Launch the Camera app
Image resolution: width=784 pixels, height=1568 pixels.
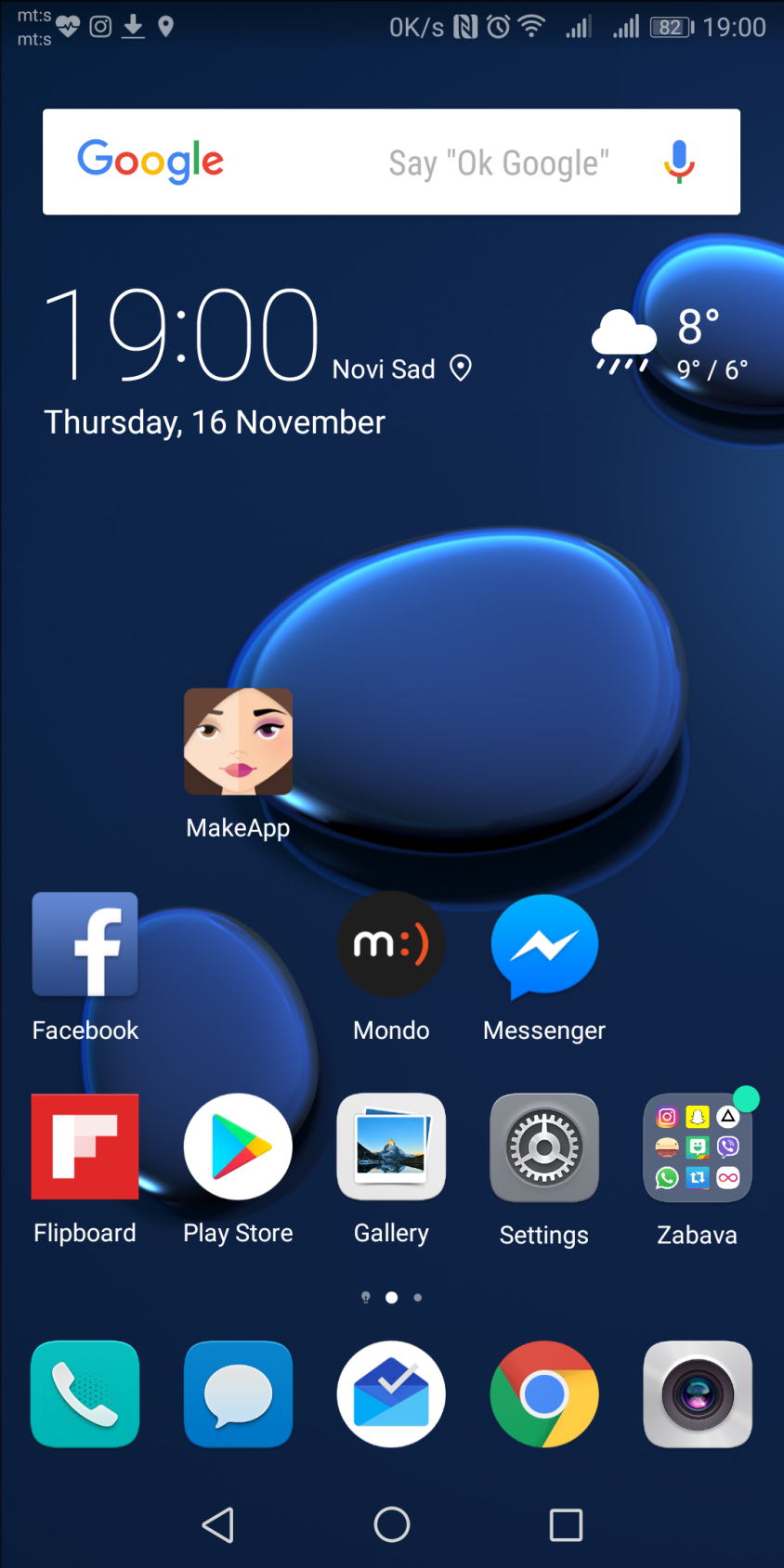(697, 1394)
